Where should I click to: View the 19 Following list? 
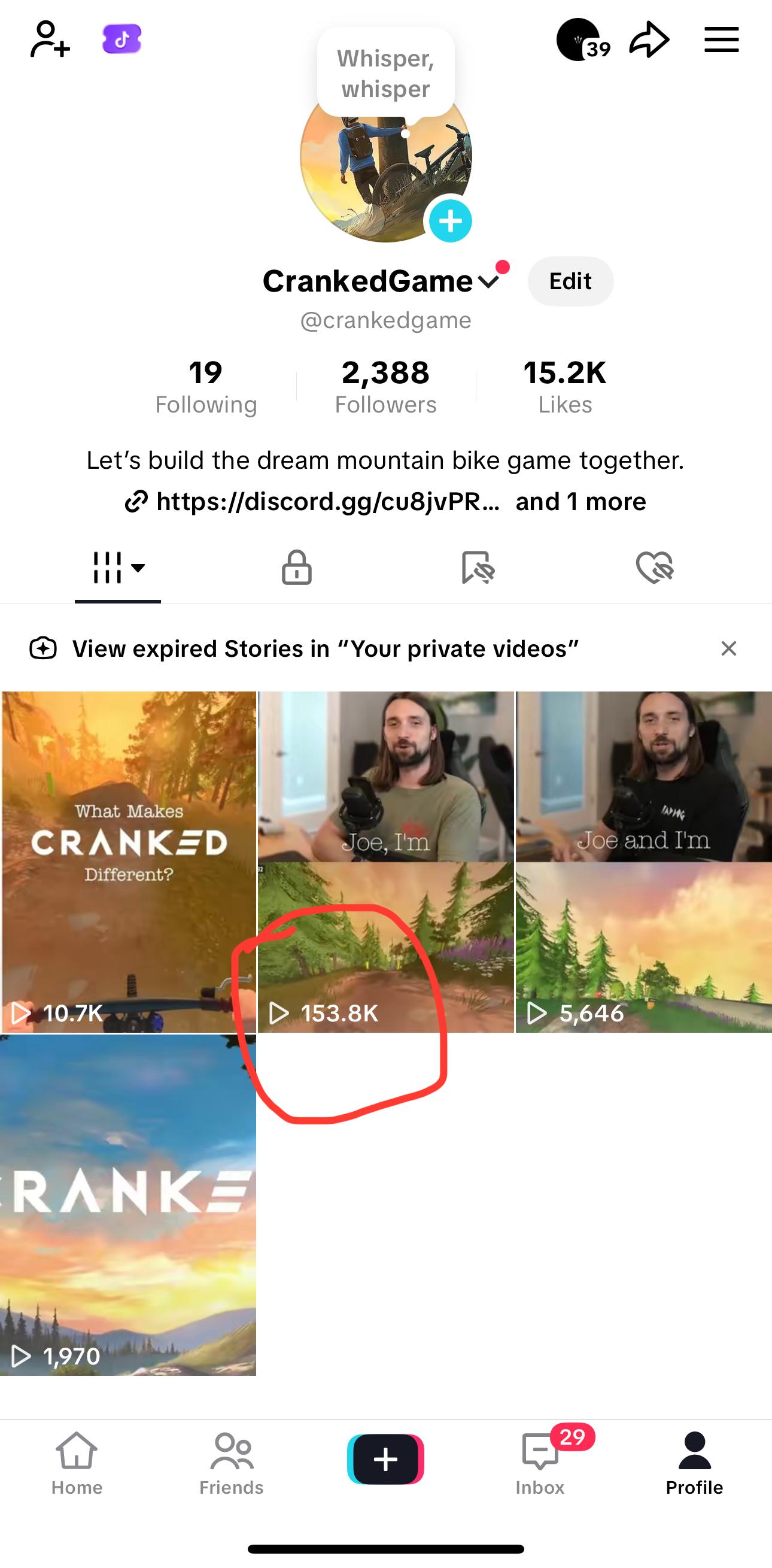[x=206, y=387]
